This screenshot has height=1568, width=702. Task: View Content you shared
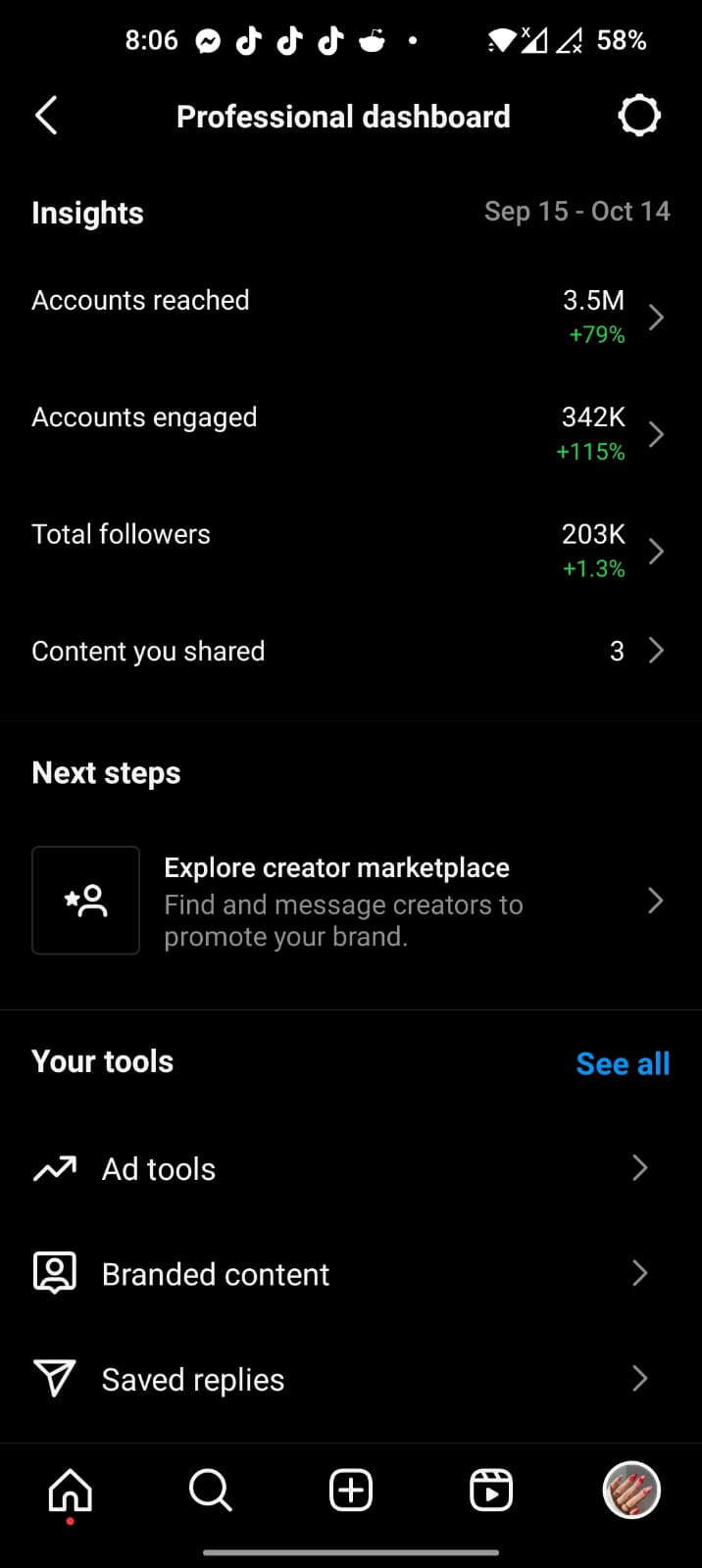coord(349,651)
